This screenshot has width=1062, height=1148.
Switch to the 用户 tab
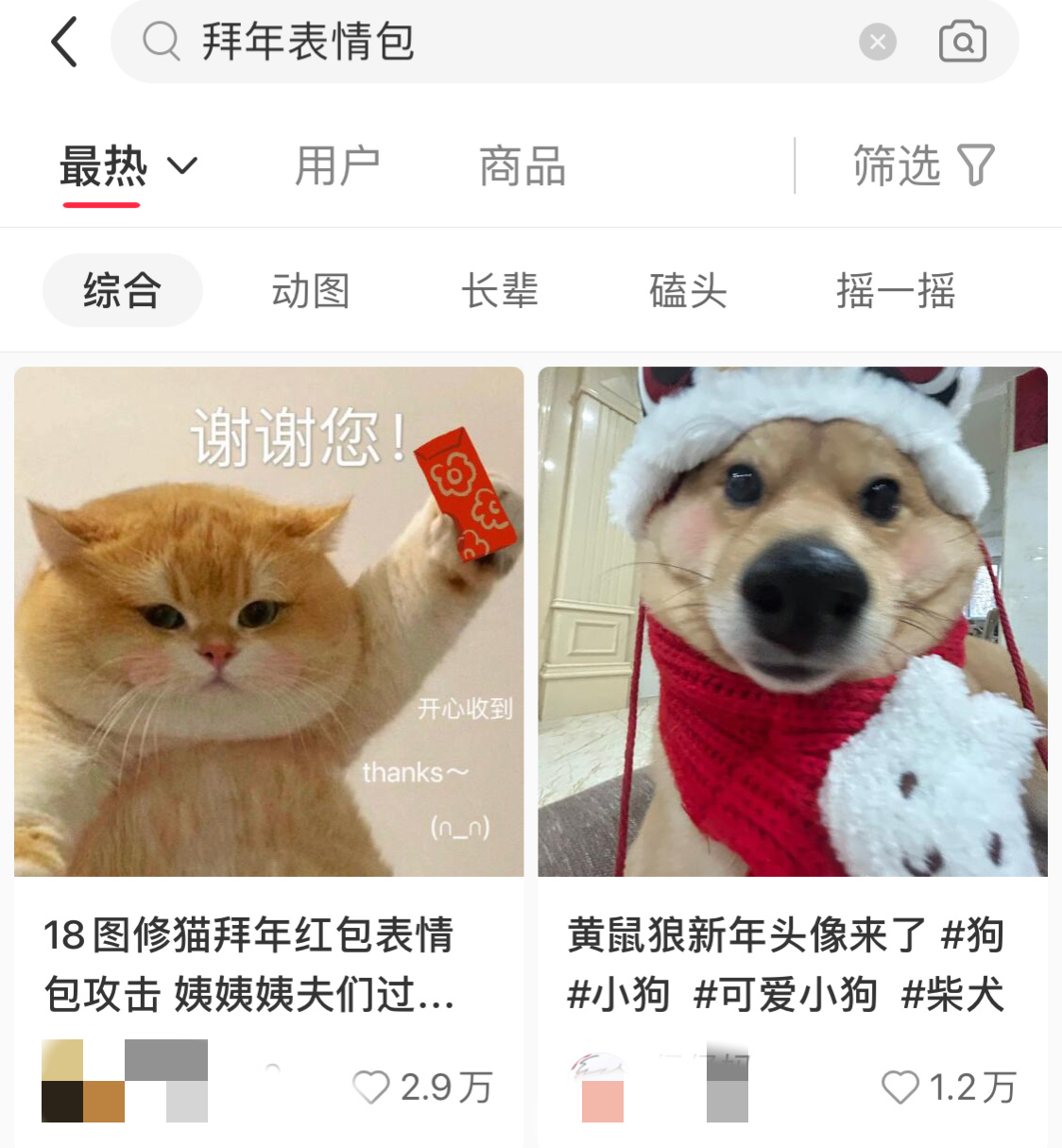pos(336,167)
